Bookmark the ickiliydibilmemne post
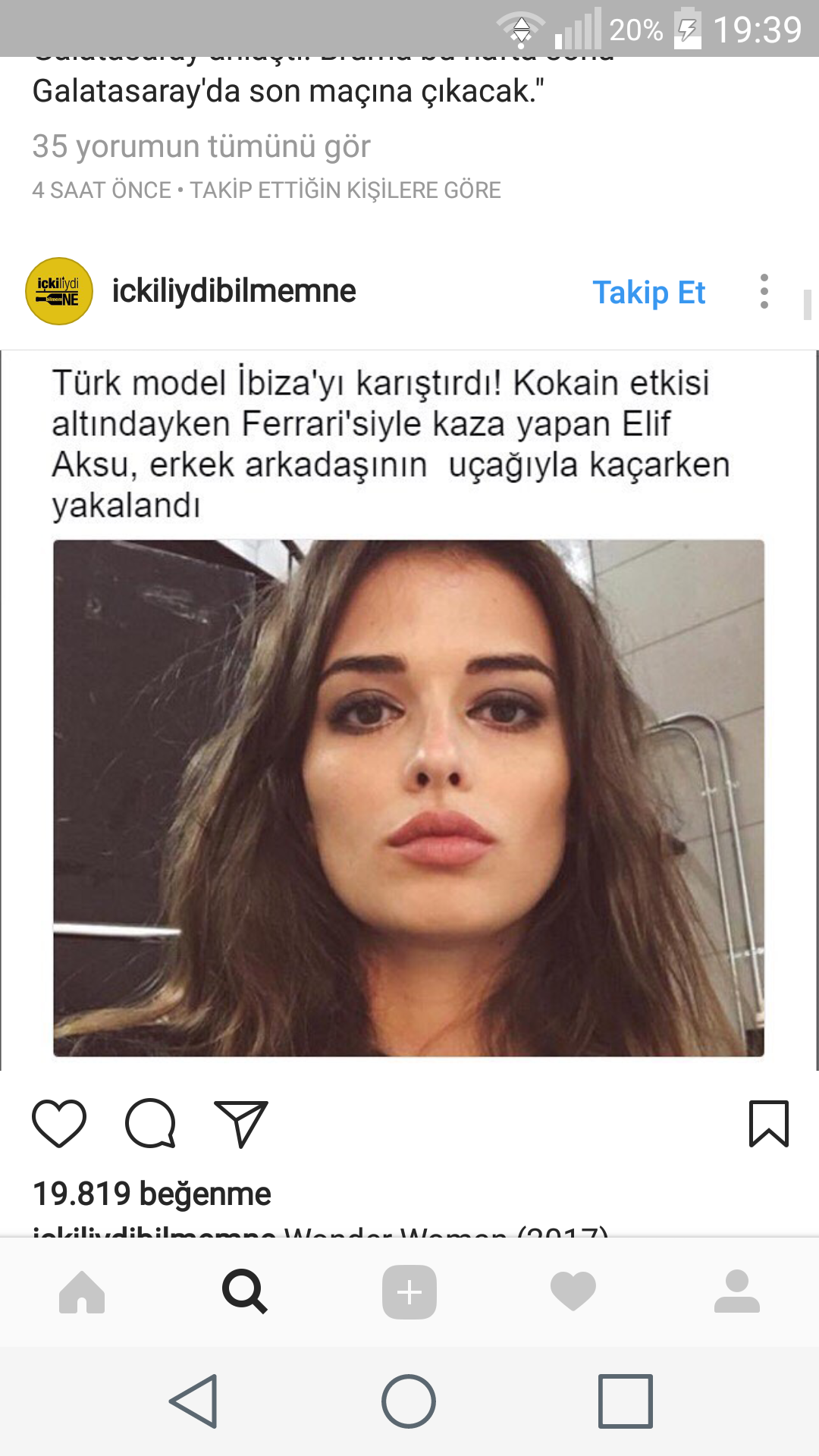Viewport: 819px width, 1456px height. coord(769,1123)
